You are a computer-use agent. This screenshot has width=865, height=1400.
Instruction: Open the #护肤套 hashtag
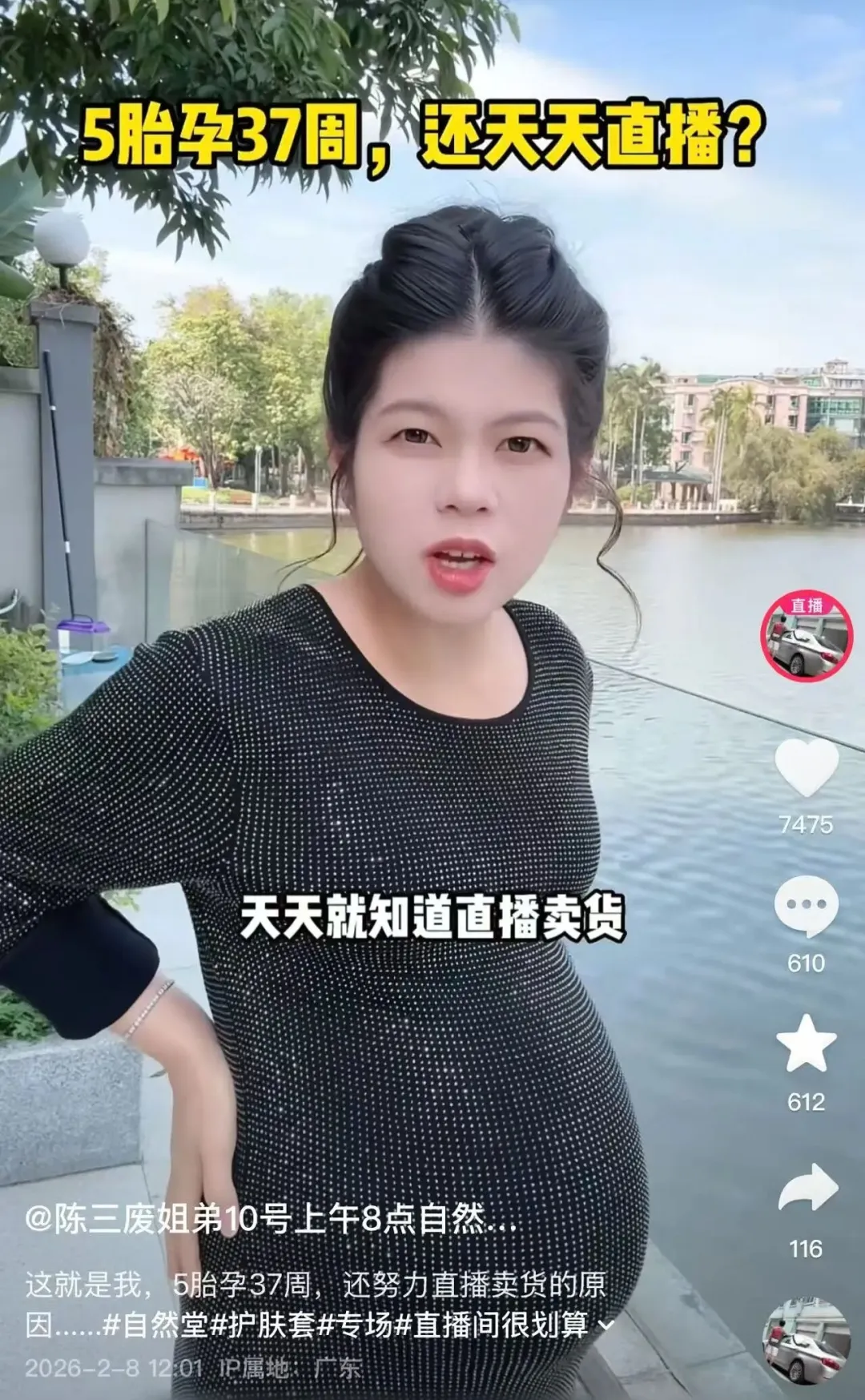tap(263, 1325)
